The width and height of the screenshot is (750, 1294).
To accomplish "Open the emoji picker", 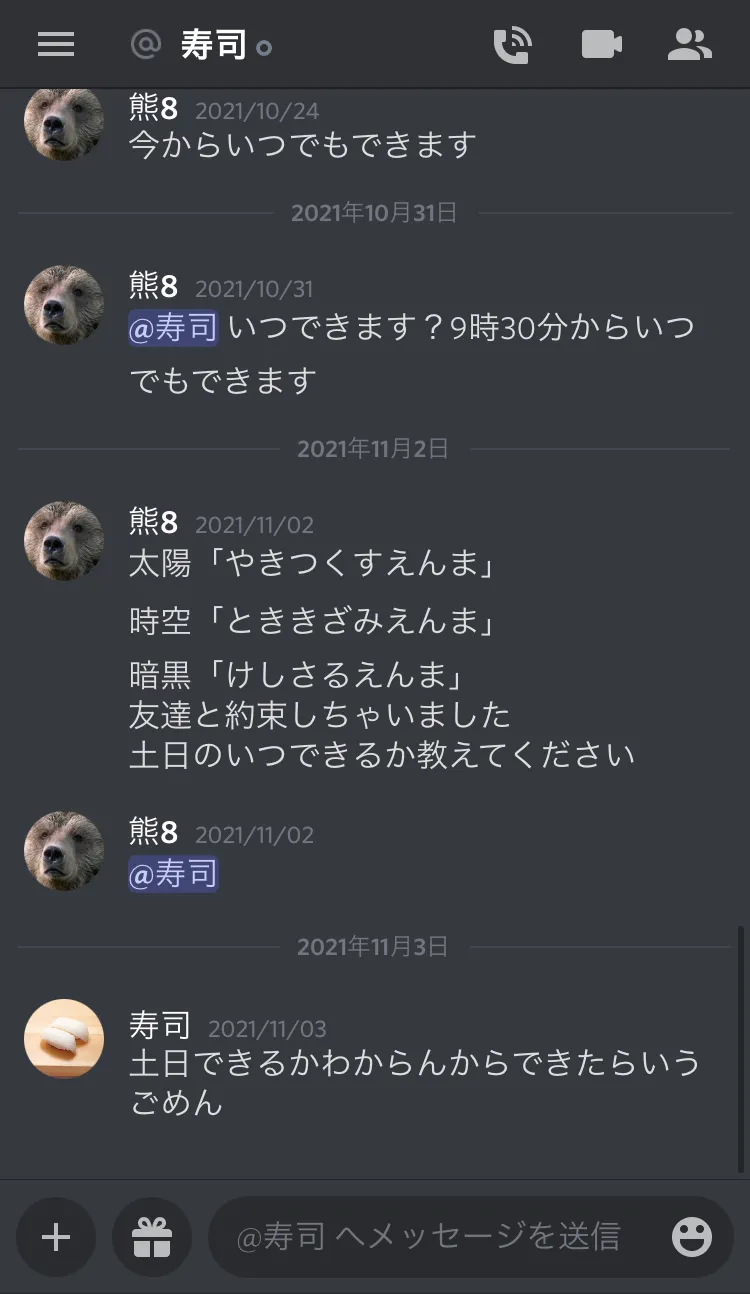I will tap(692, 1238).
